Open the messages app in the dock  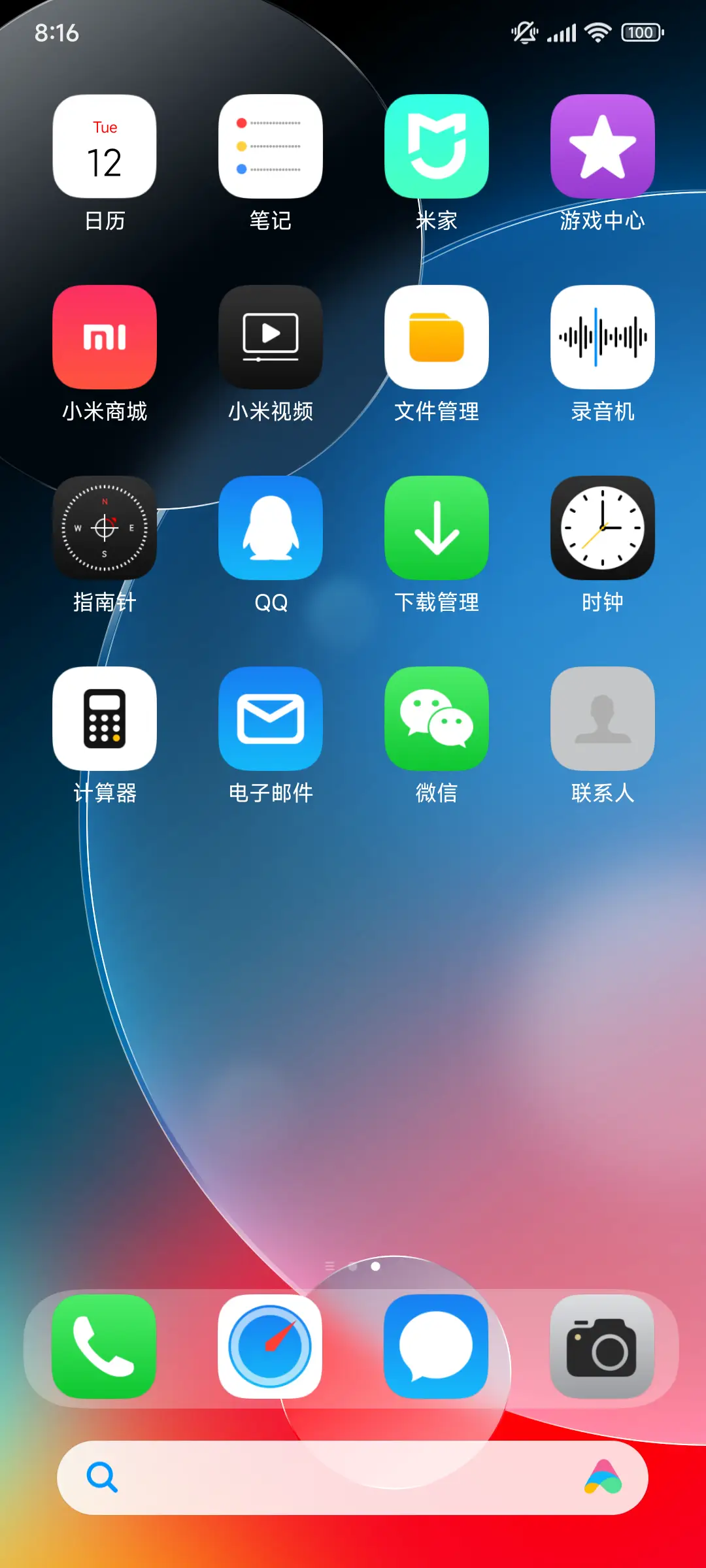coord(437,1347)
